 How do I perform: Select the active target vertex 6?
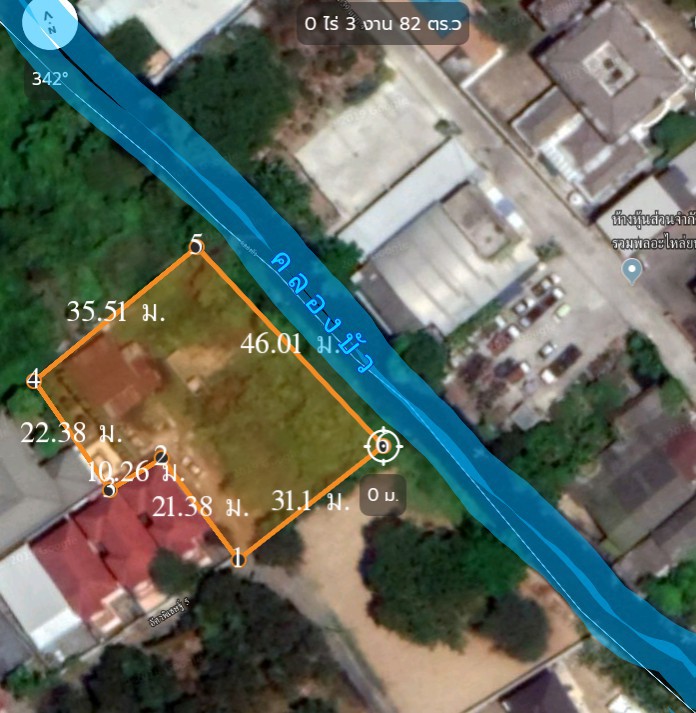pos(382,445)
